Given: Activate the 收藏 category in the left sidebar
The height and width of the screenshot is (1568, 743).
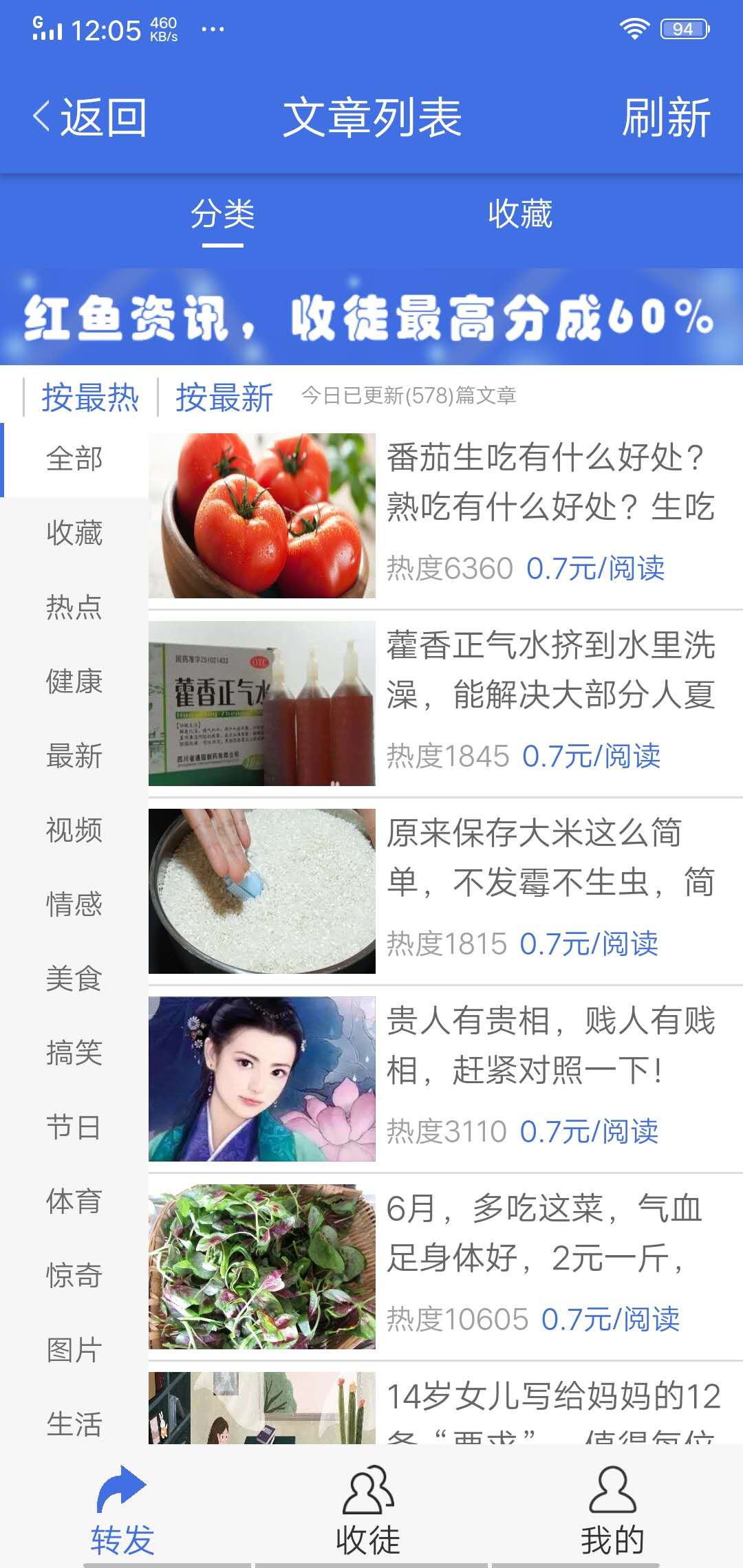Looking at the screenshot, I should [x=74, y=534].
